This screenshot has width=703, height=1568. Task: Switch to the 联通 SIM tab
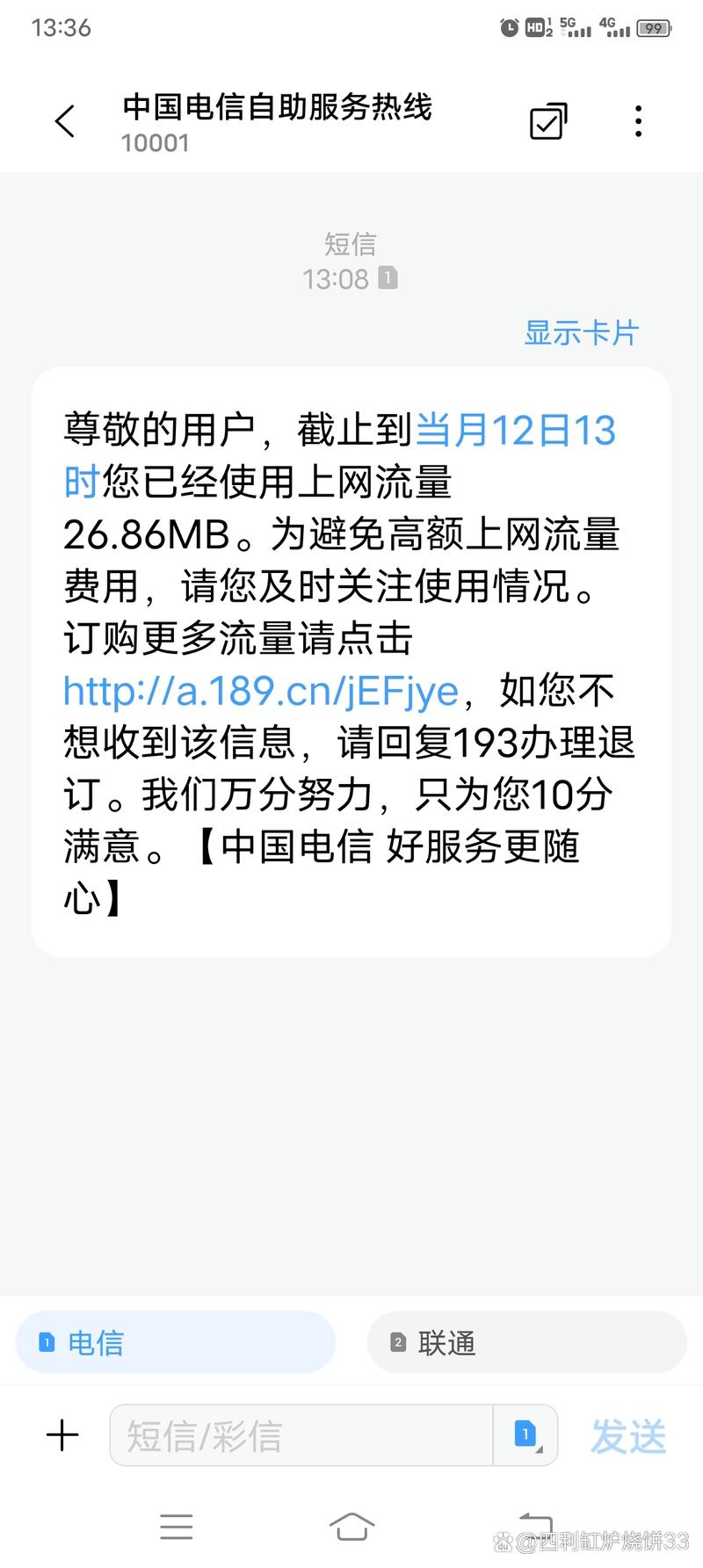point(525,1342)
